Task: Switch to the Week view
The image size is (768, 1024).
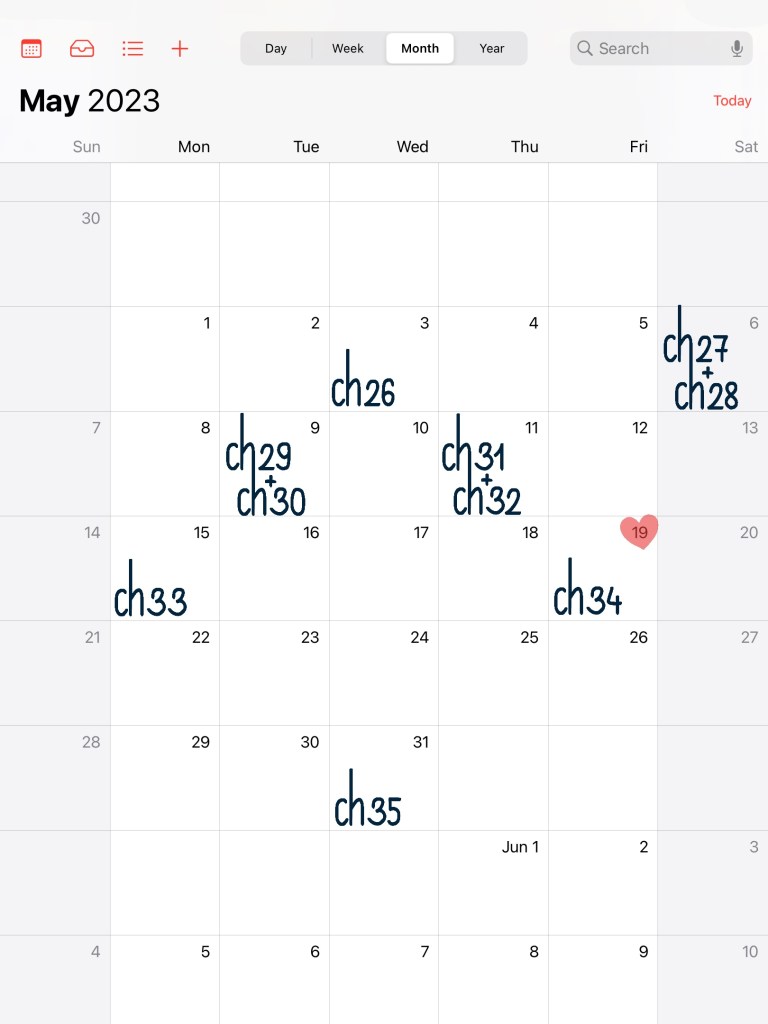Action: pyautogui.click(x=348, y=48)
